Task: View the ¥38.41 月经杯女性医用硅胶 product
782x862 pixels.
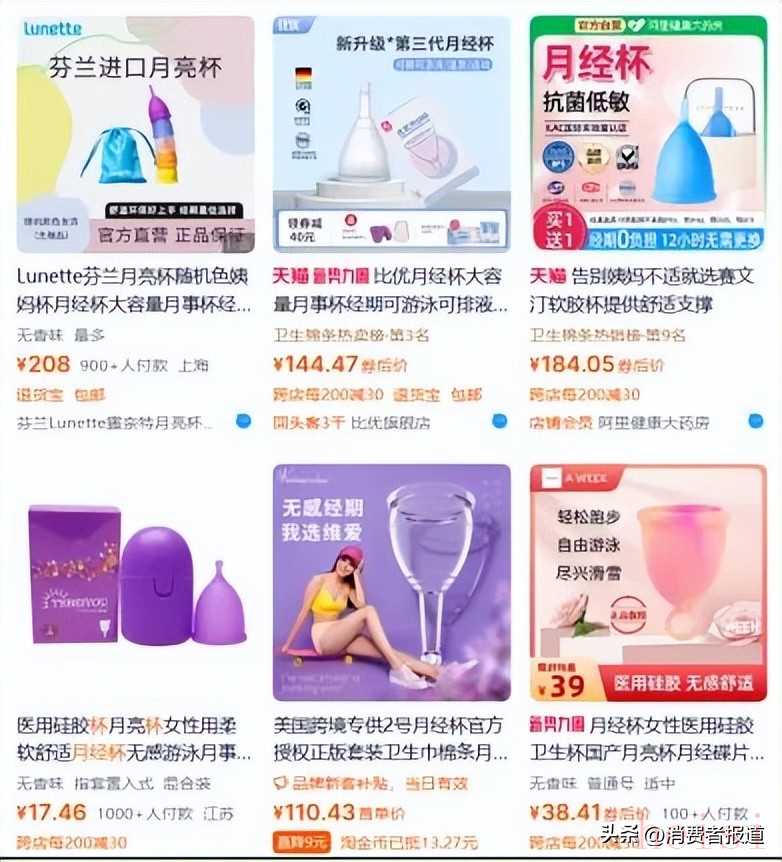Action: point(648,581)
